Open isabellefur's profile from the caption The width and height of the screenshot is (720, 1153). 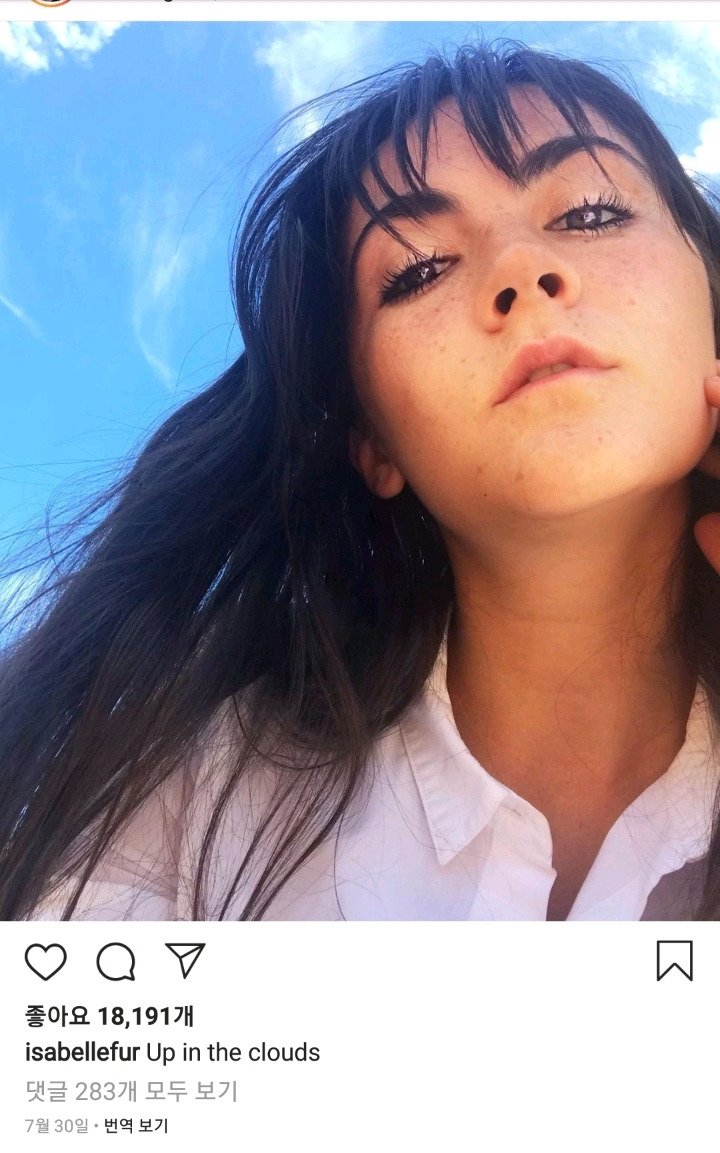point(82,1052)
